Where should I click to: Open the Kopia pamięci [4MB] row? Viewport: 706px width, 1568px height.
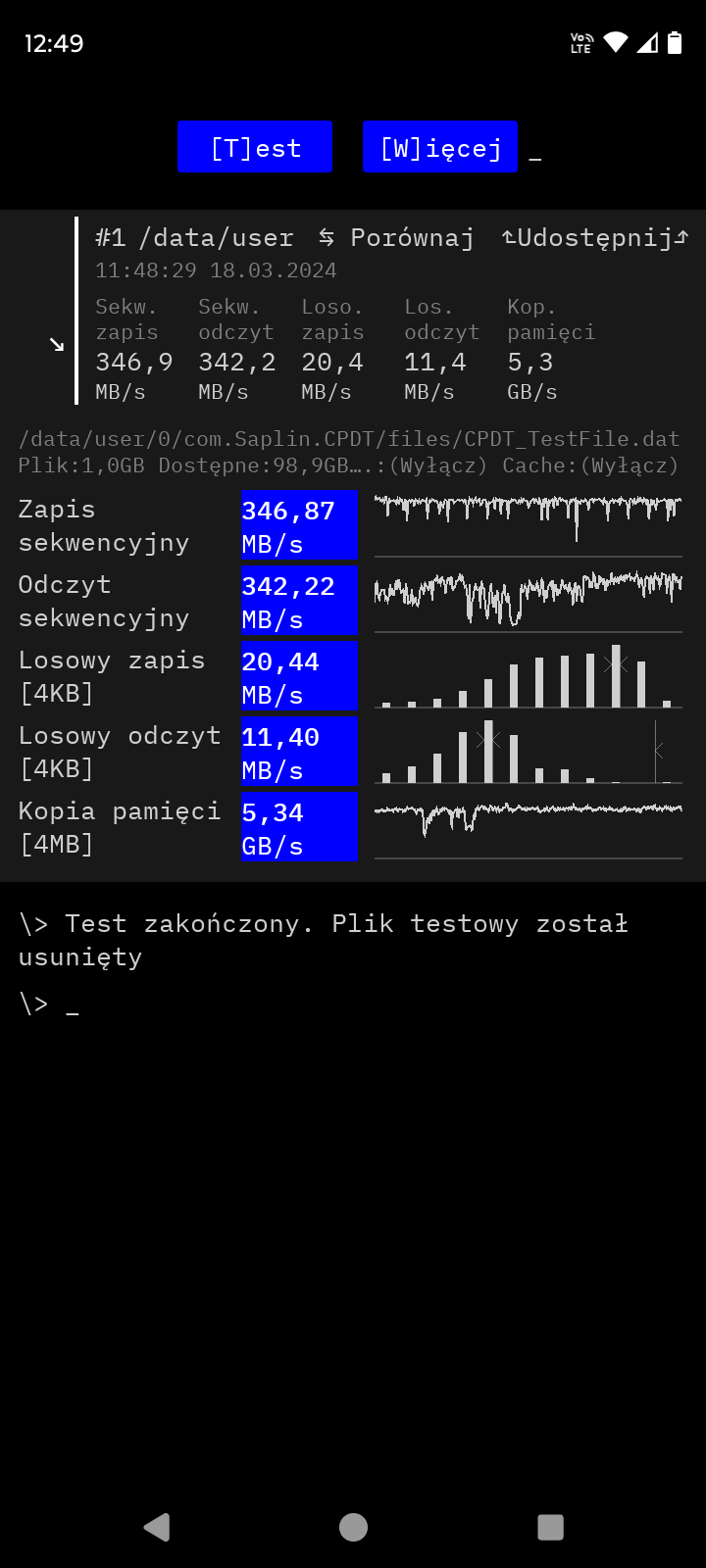point(351,827)
